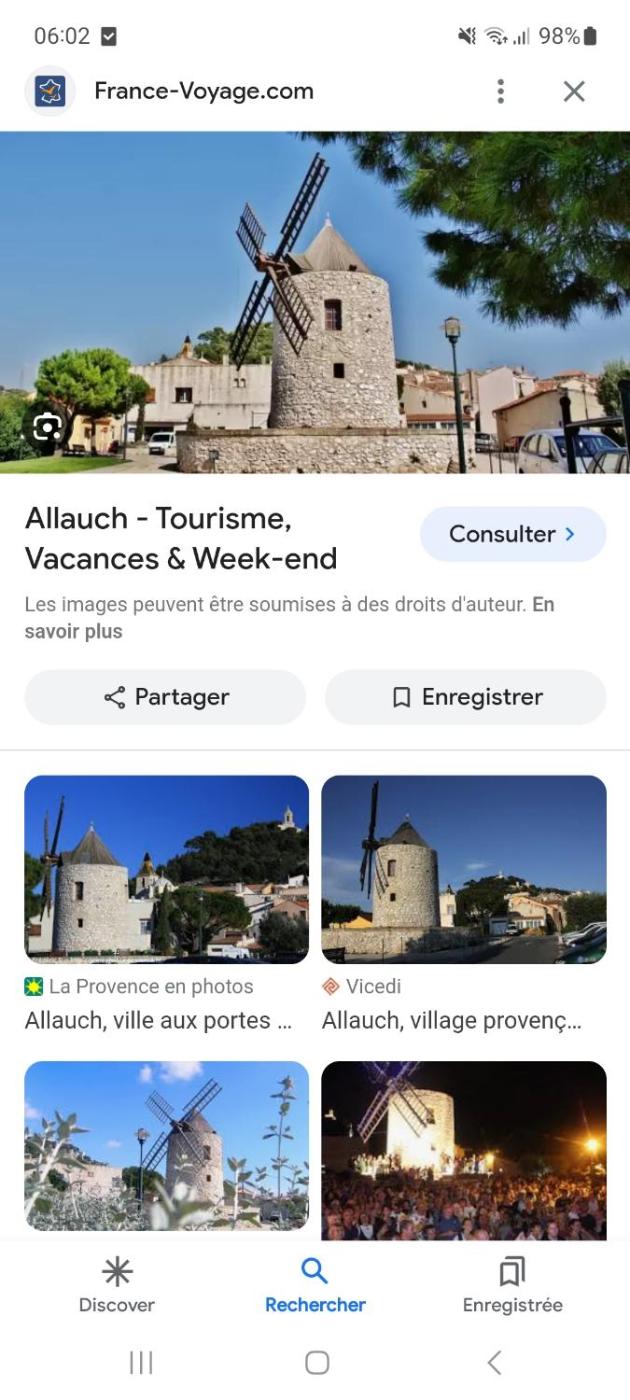The height and width of the screenshot is (1400, 630).
Task: Go to the Enregistrée tab
Action: coord(512,1286)
